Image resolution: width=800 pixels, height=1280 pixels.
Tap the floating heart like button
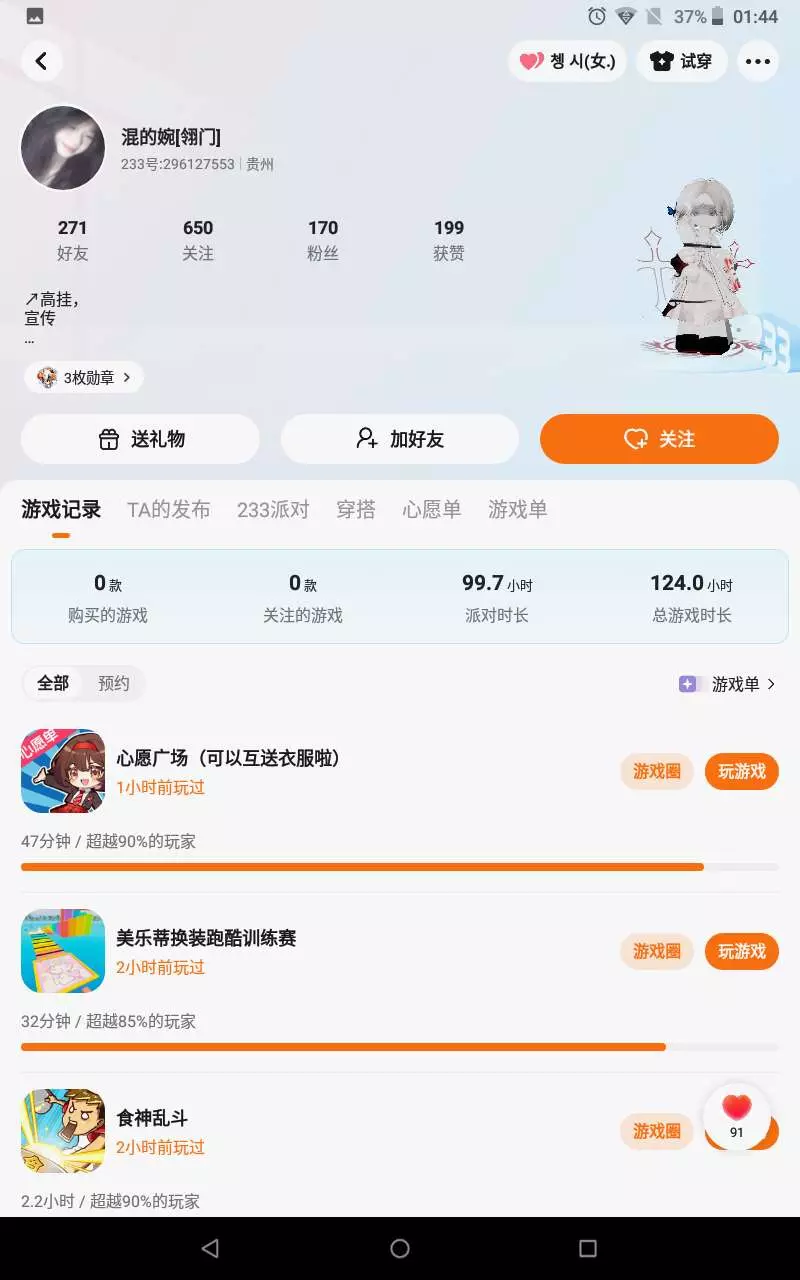[x=737, y=1116]
